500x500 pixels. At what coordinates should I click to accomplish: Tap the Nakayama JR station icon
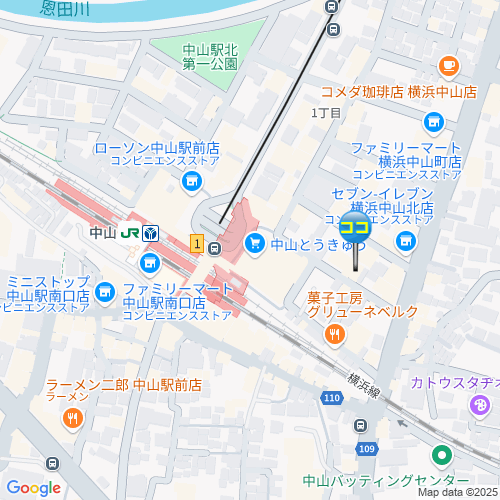click(130, 233)
